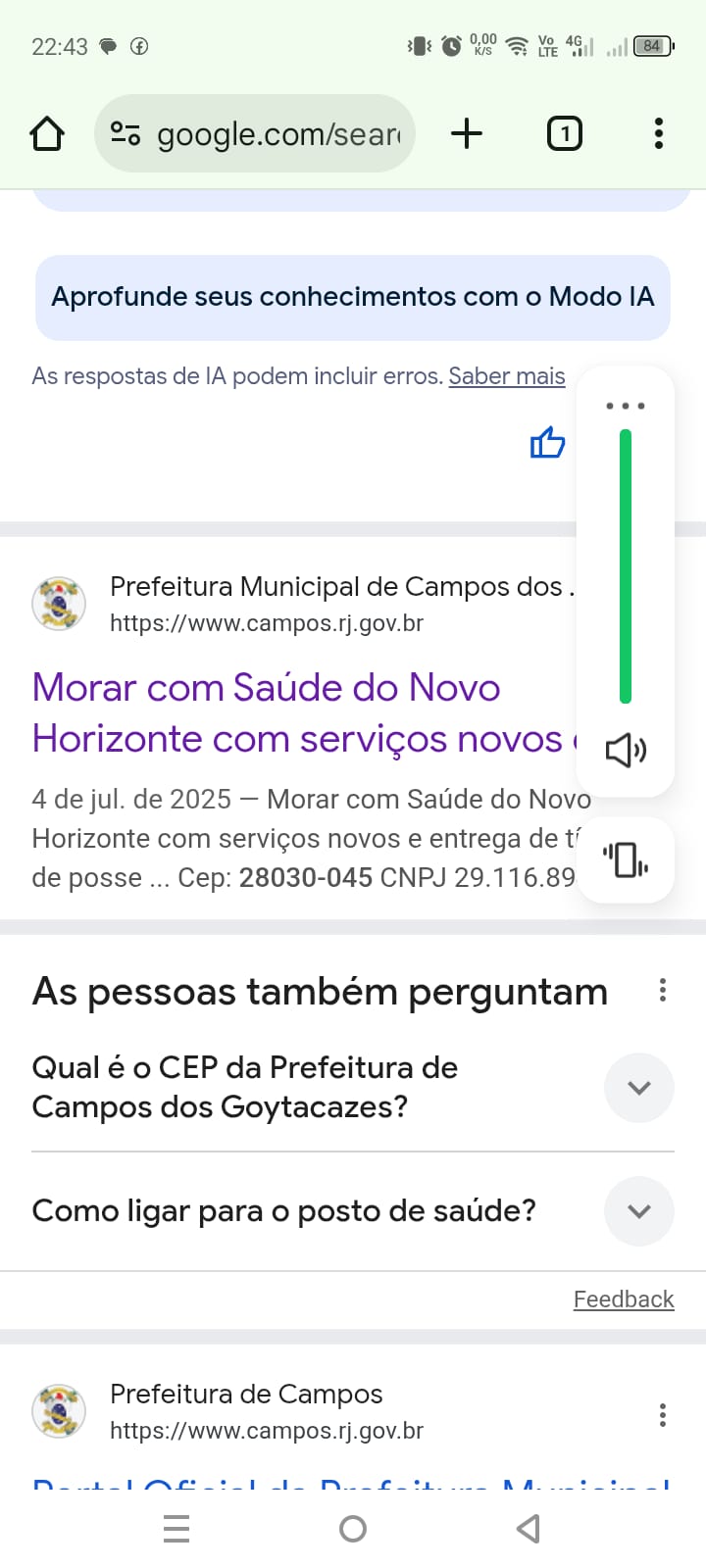Show recent apps from the navigation bar
This screenshot has height=1568, width=706.
click(x=176, y=1529)
